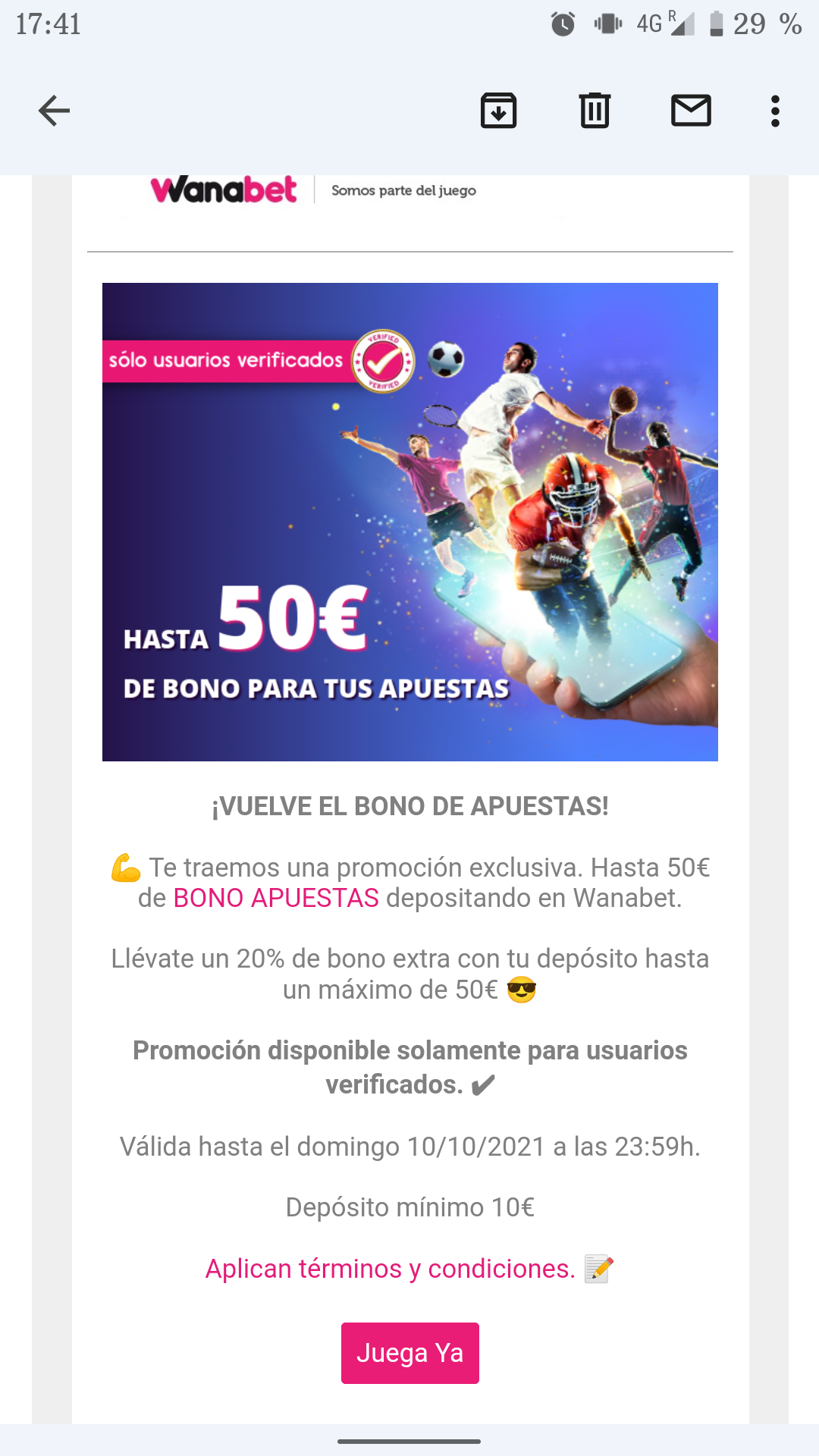
Task: Go back to the inbox
Action: click(x=54, y=111)
